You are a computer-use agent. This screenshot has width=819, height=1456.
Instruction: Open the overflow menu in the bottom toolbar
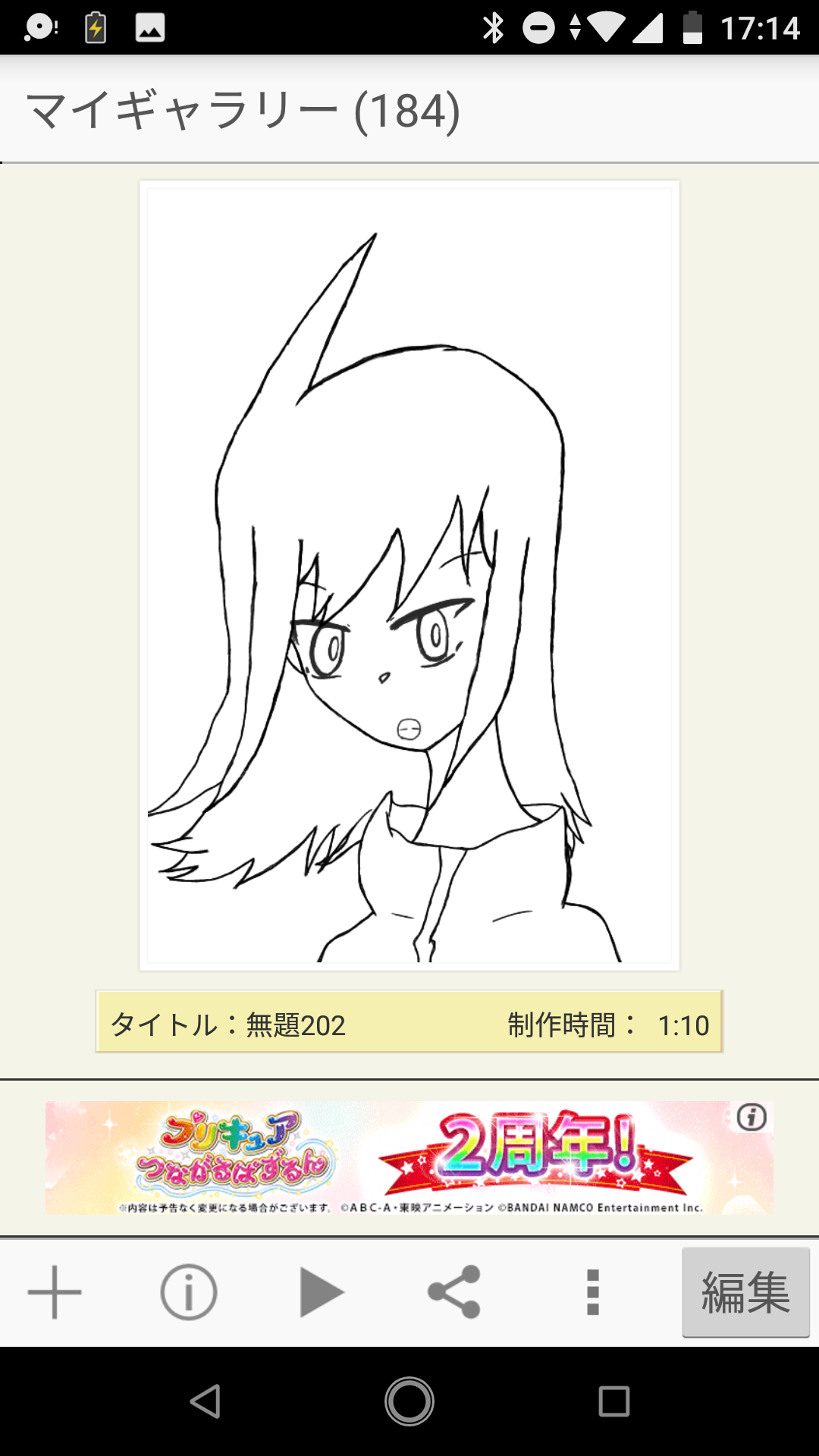pos(593,1292)
